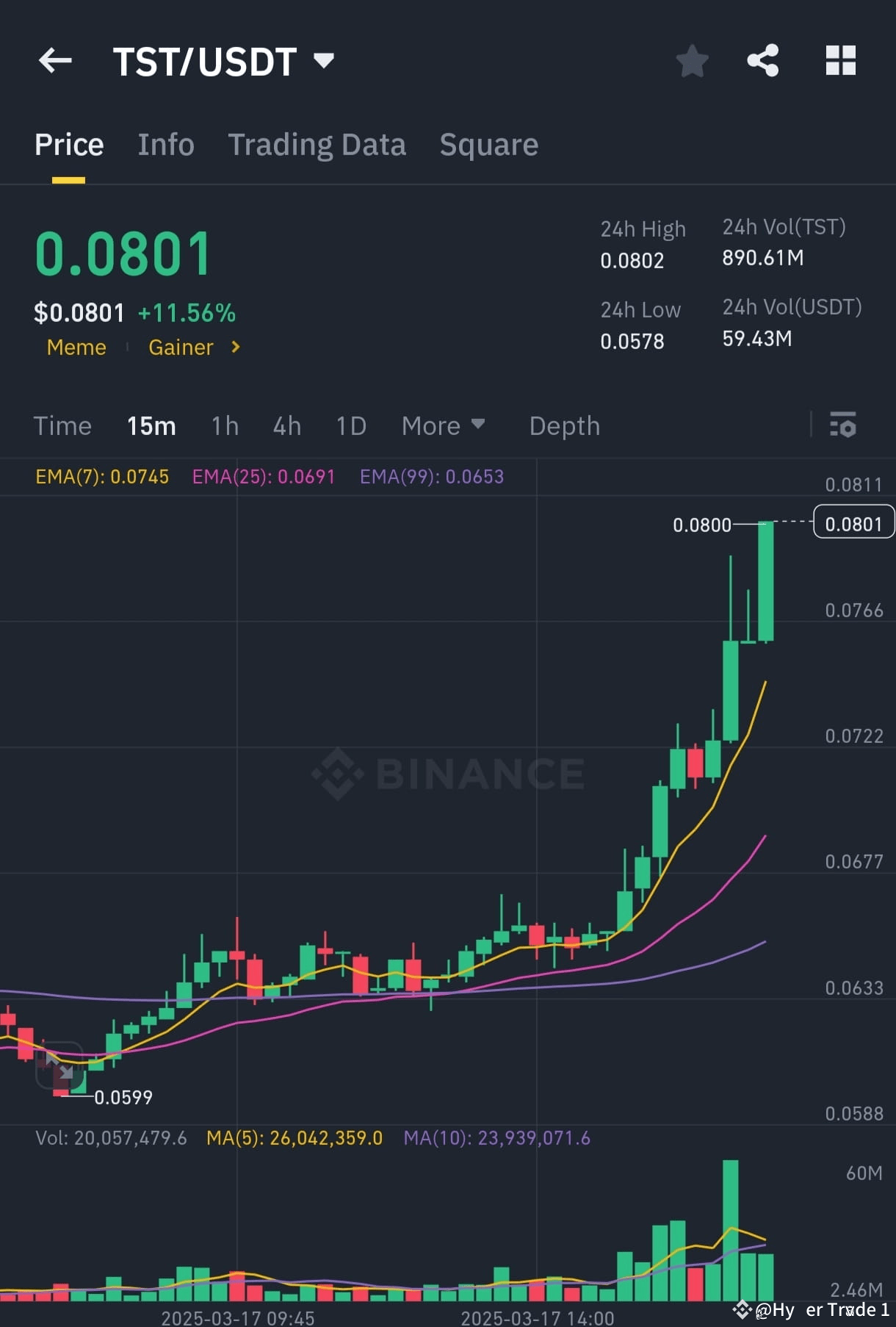Open the Depth view
This screenshot has height=1327, width=896.
point(564,425)
